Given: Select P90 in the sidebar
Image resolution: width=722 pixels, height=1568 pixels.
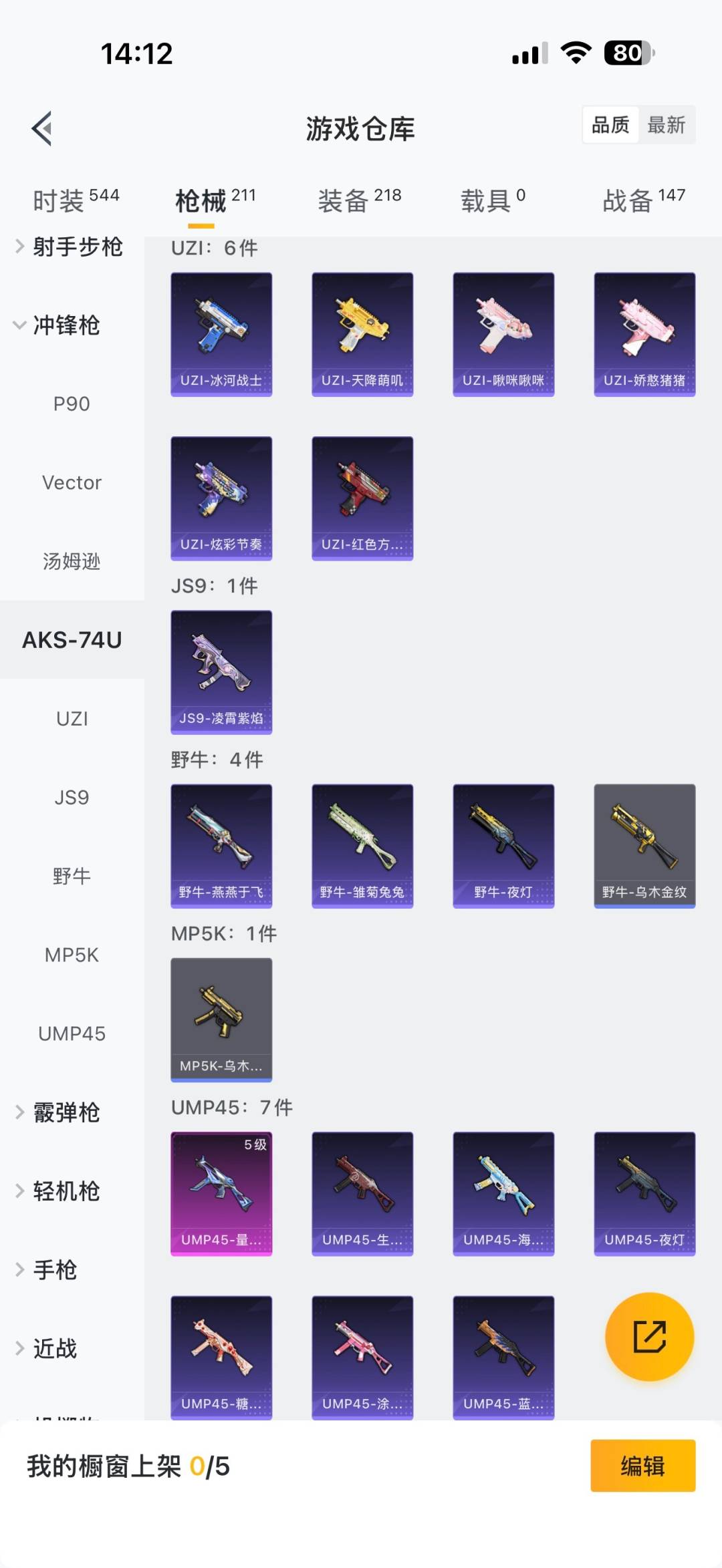Looking at the screenshot, I should pos(72,404).
